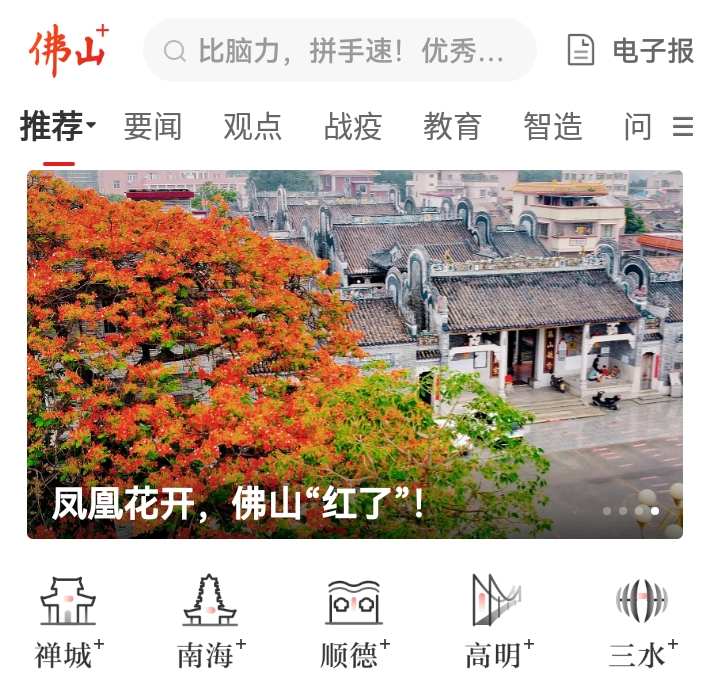Switch to the 智造 tab

[553, 127]
